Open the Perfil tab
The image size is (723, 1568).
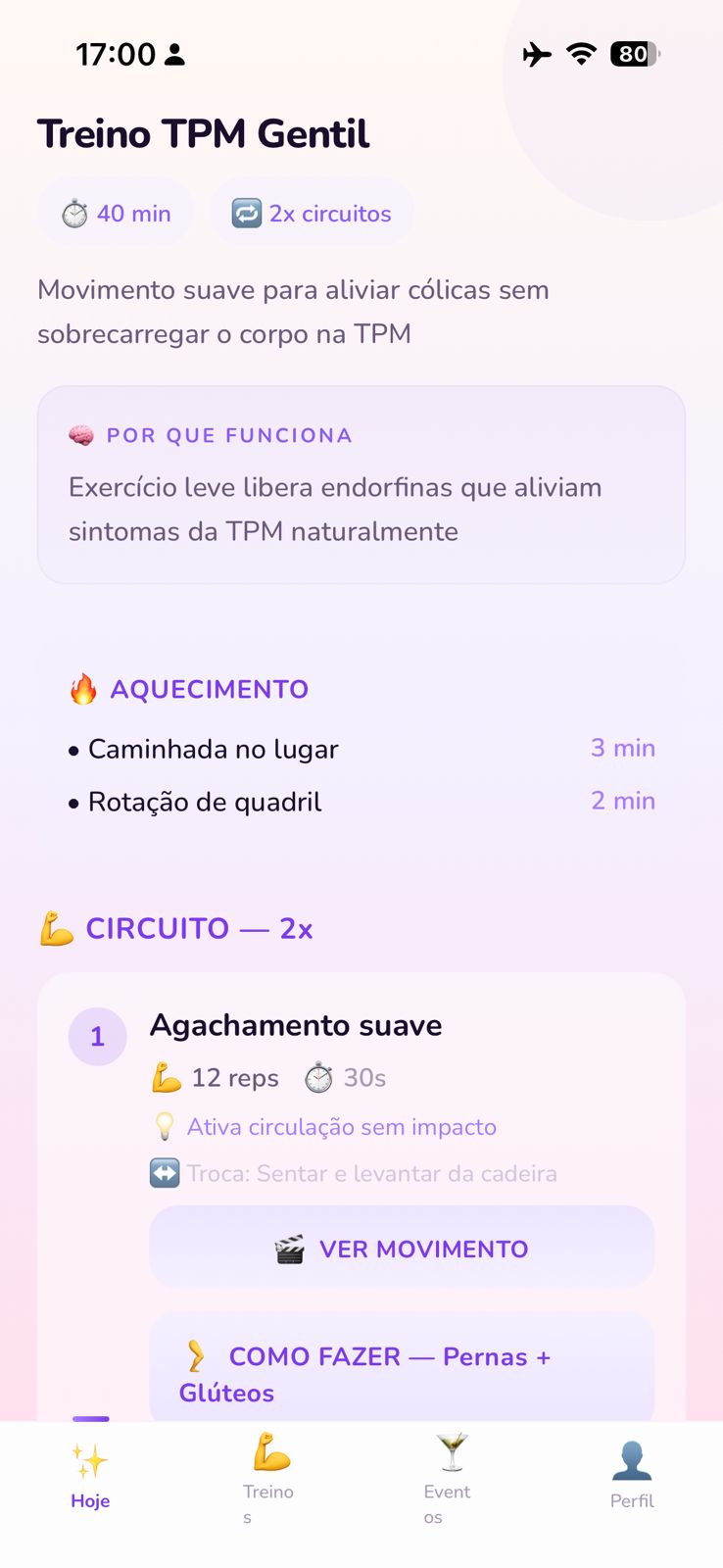point(632,1470)
